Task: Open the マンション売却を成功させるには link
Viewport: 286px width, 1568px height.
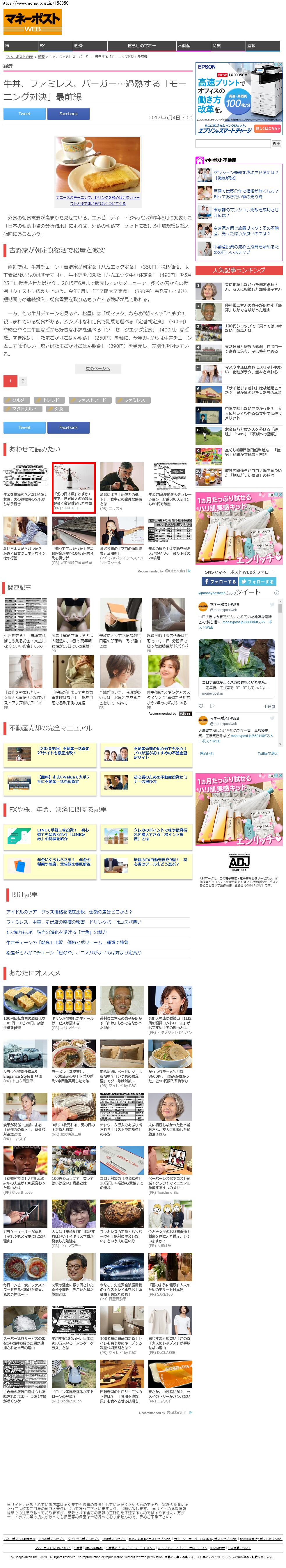Action: coord(245,175)
